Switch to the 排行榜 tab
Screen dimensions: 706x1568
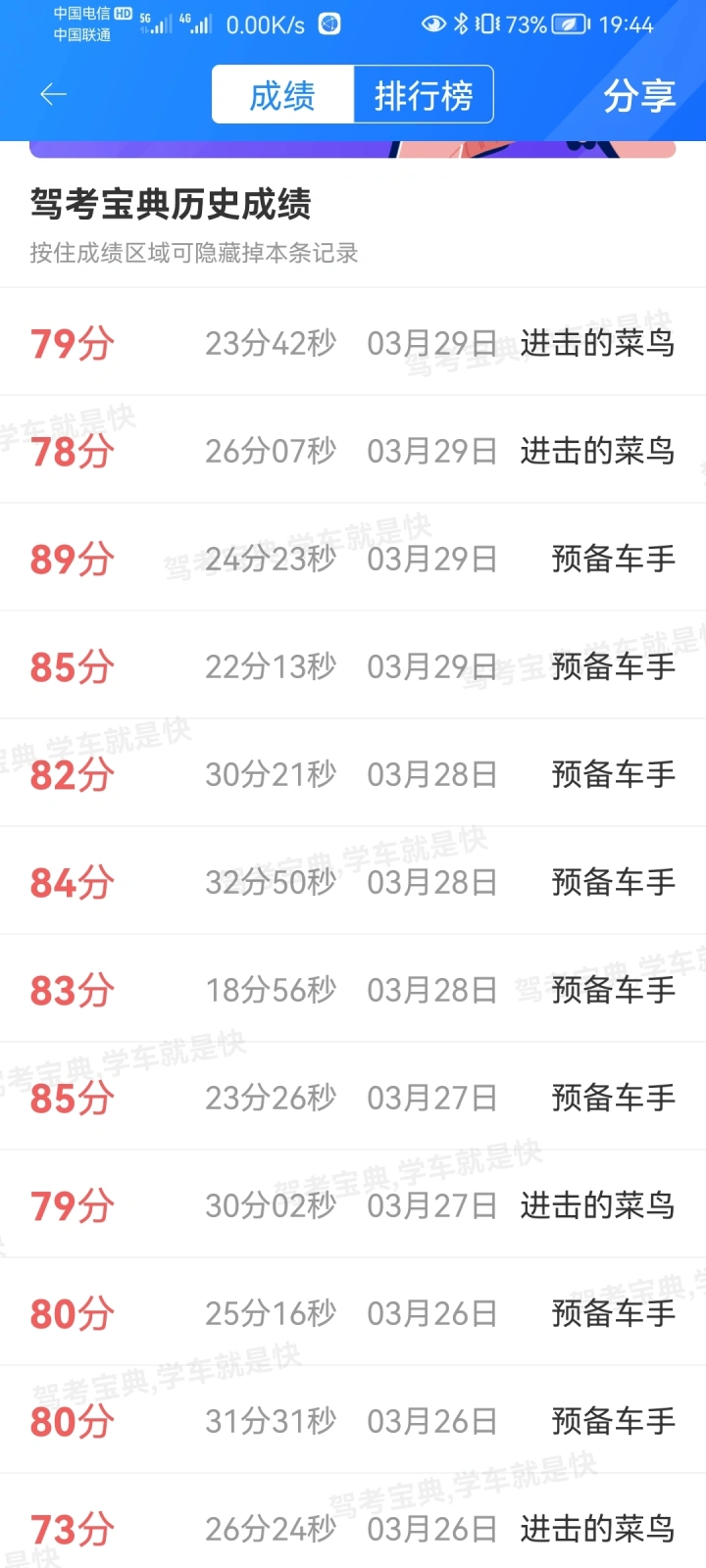coord(423,95)
